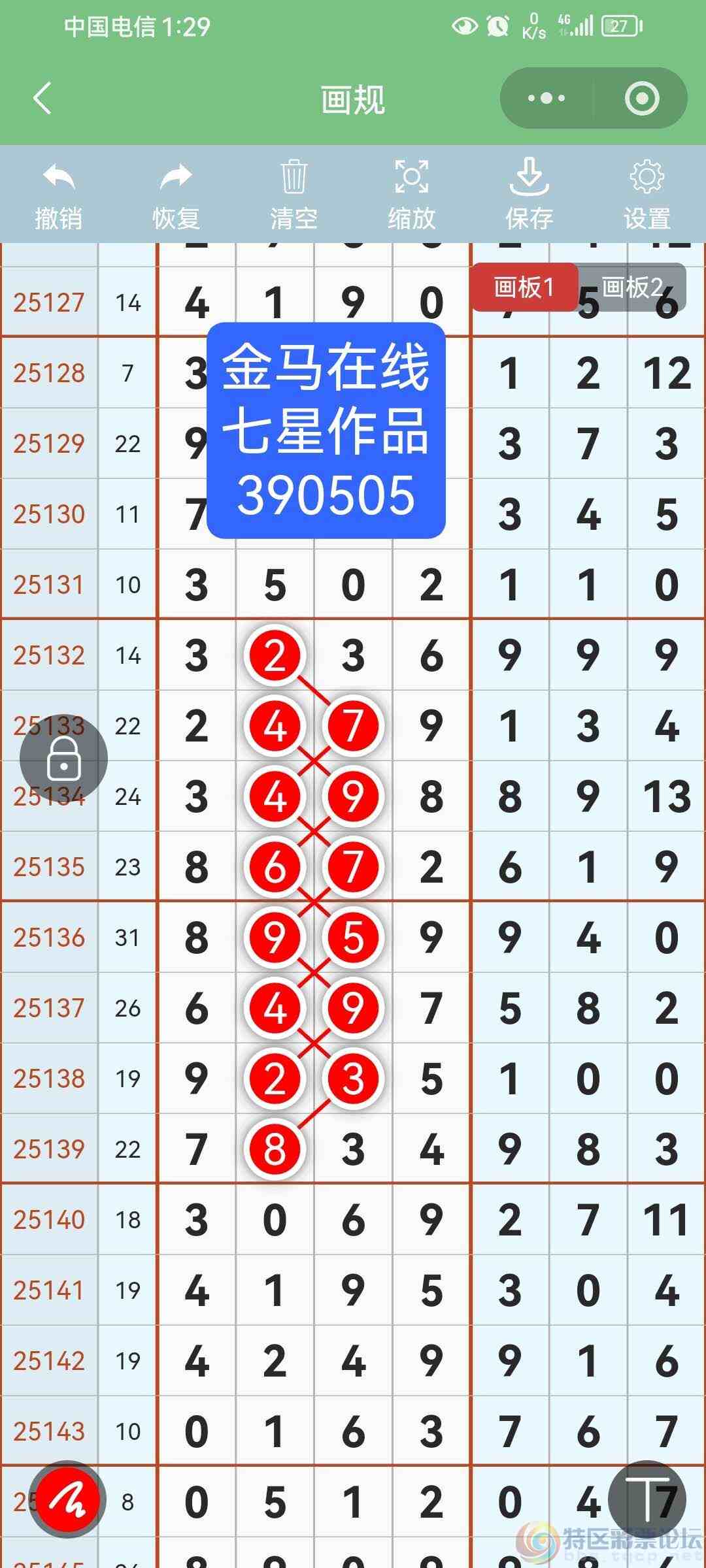This screenshot has width=706, height=1568.
Task: Click the 恢复 redo arrow icon
Action: pyautogui.click(x=173, y=176)
